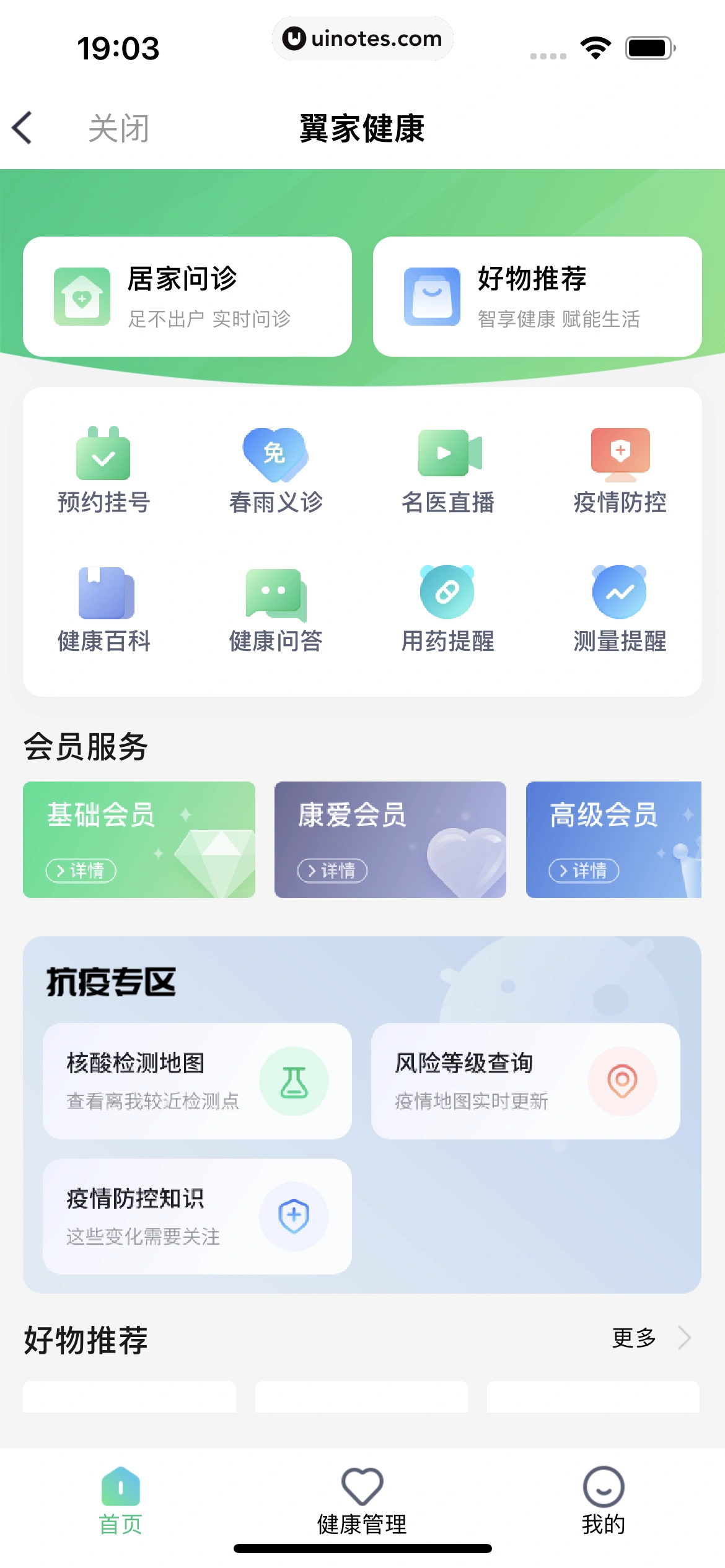Switch to the 健康管理 tab

pos(362,1500)
